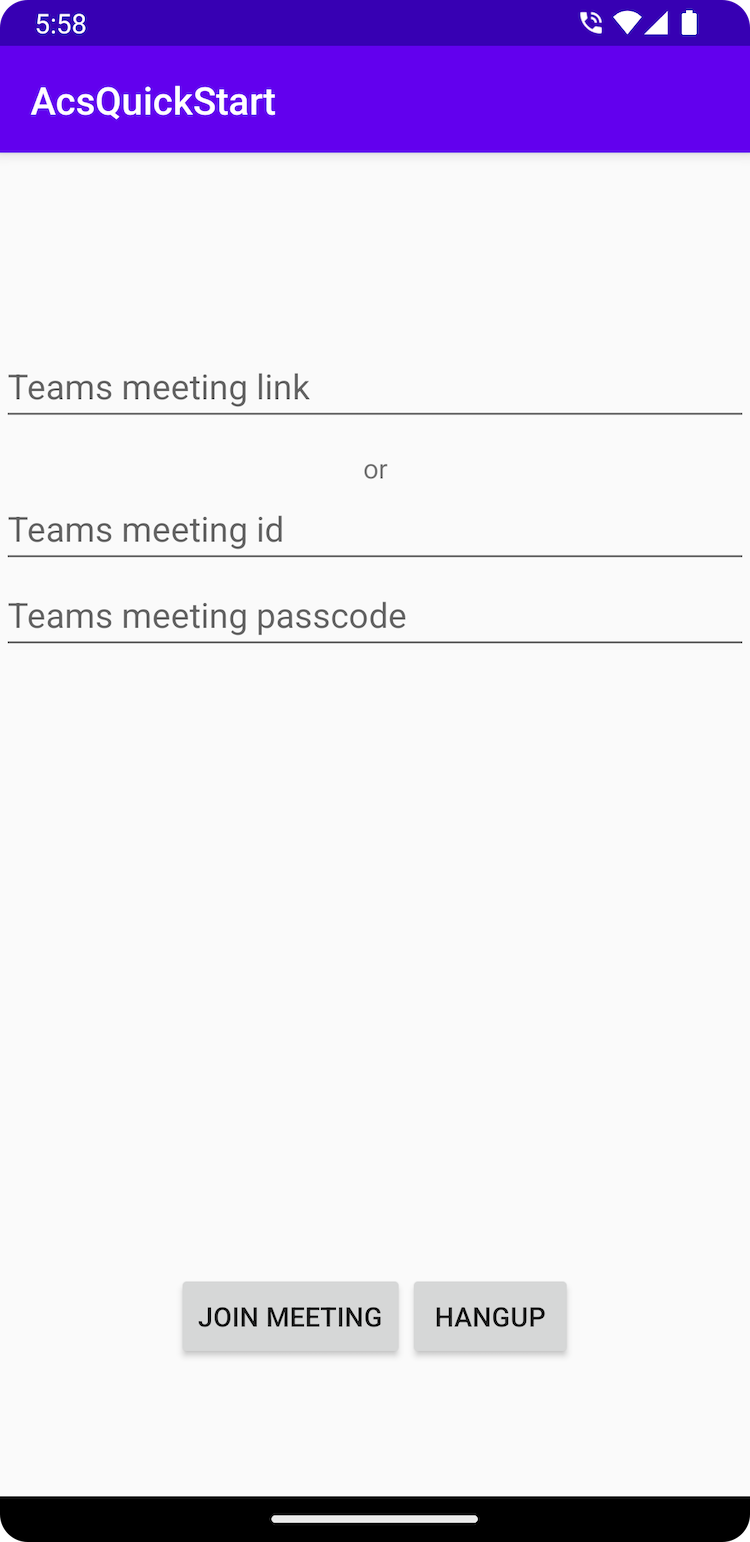Tap the 'or' label between fields

375,469
